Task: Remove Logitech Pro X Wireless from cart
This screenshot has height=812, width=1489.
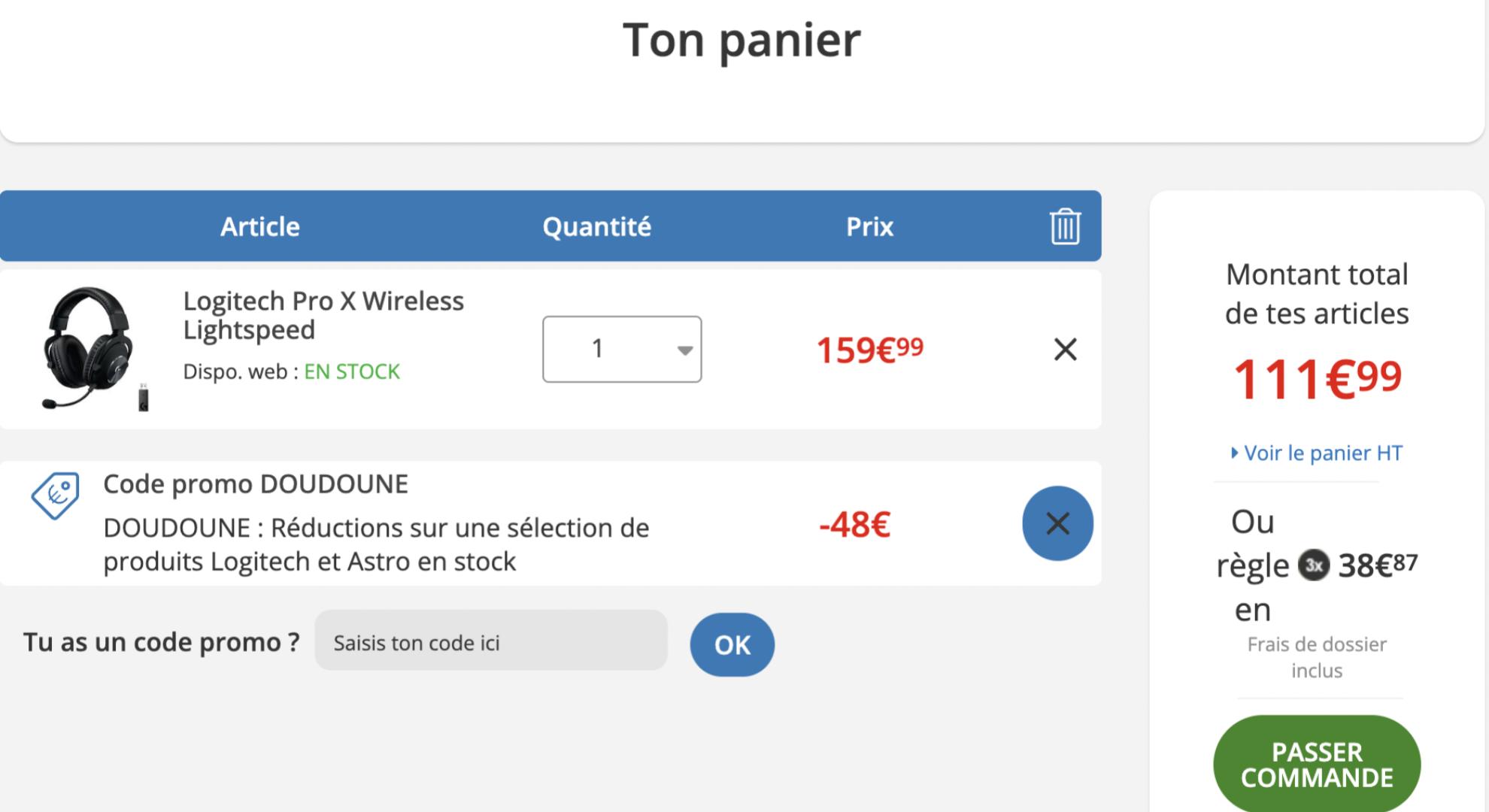Action: point(1064,350)
